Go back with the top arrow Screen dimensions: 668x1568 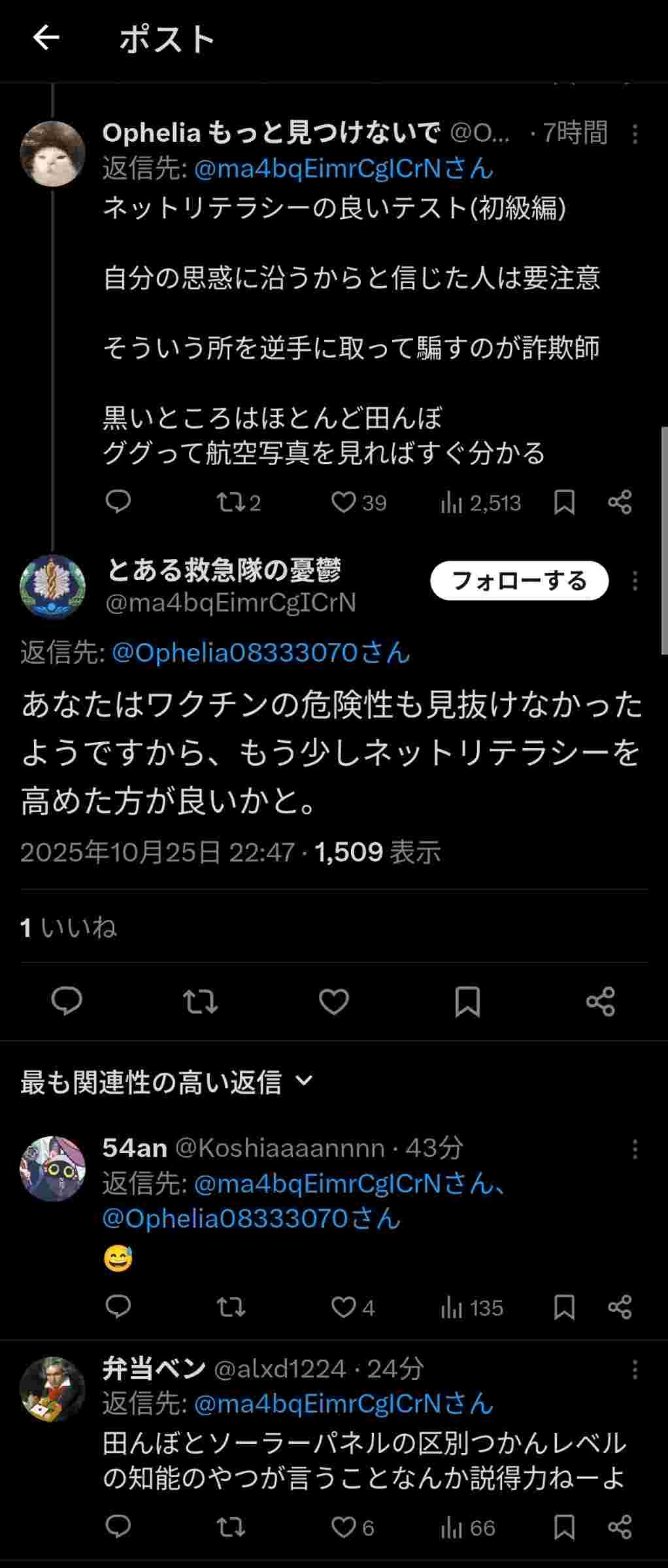coord(46,38)
